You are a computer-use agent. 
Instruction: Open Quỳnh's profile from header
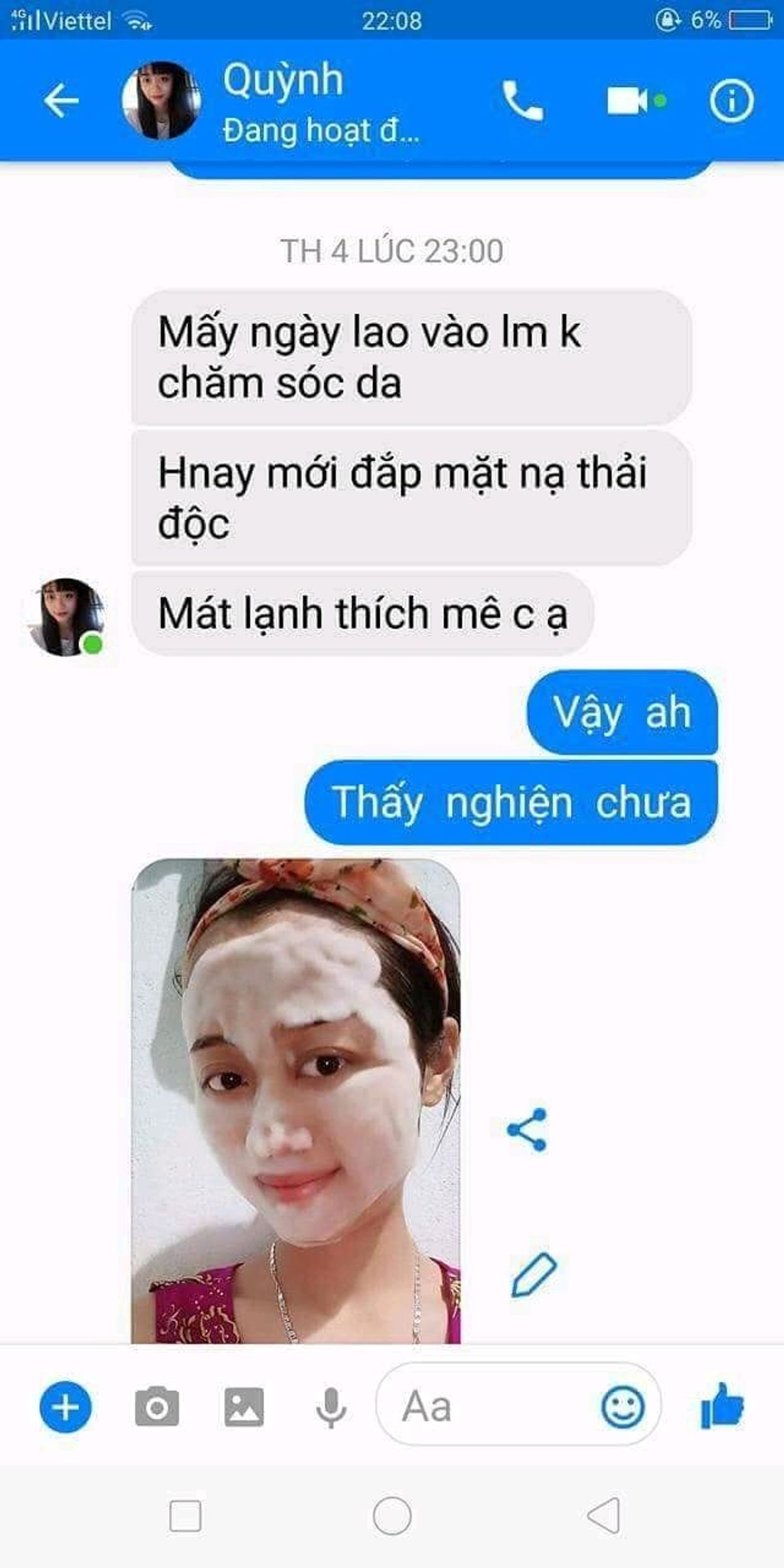[x=161, y=101]
